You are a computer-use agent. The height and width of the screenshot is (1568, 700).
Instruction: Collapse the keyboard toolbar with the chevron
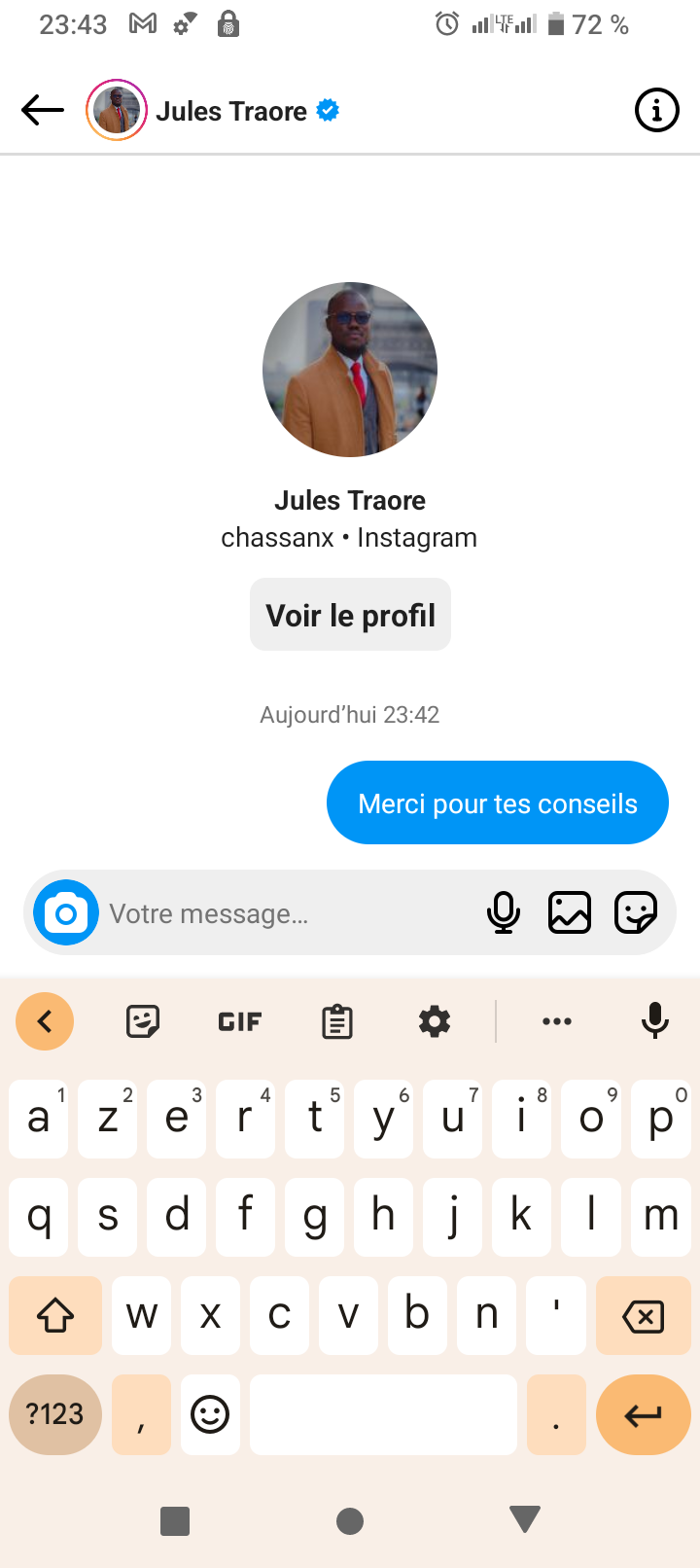[x=45, y=1021]
